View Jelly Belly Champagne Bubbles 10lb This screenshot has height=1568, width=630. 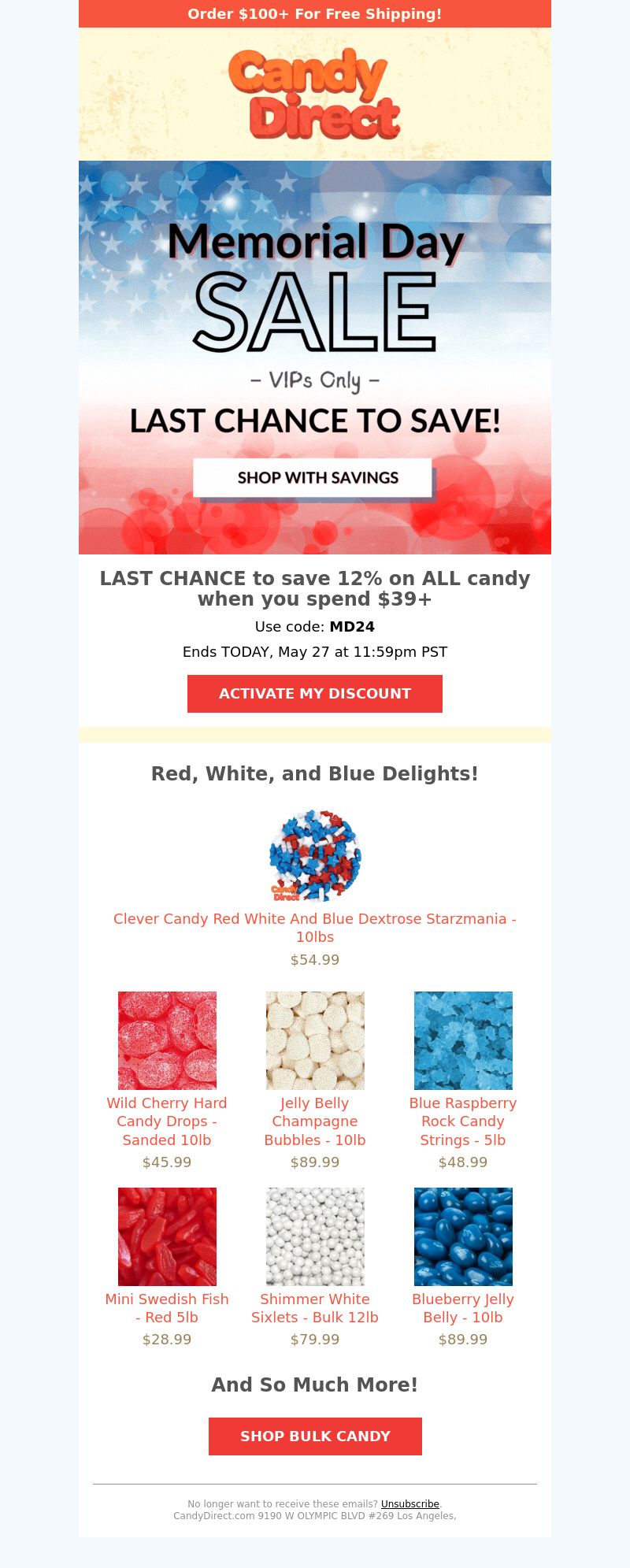tap(315, 1121)
